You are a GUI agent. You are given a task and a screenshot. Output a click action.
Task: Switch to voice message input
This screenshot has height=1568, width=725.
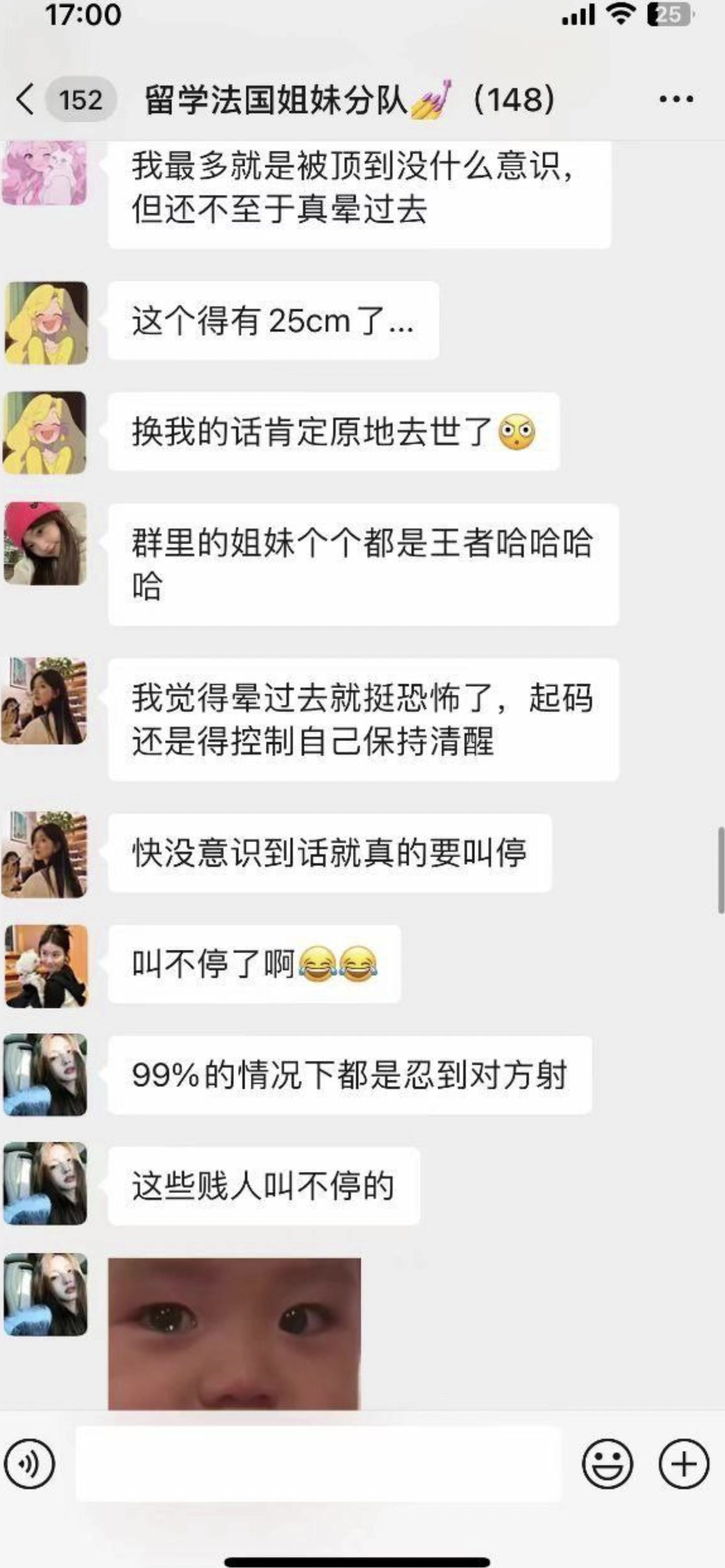click(x=29, y=1464)
